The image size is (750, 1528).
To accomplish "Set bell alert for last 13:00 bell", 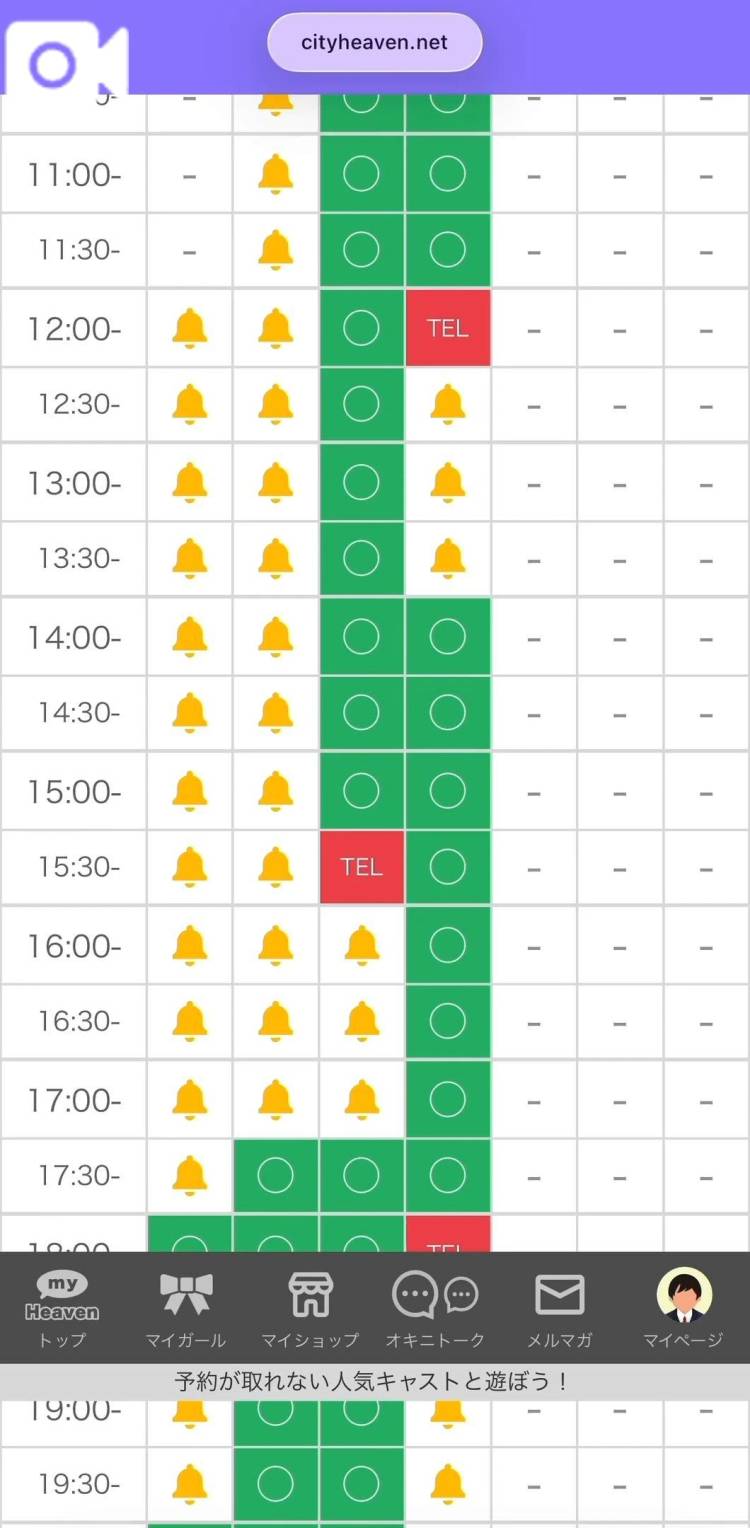I will tap(448, 482).
